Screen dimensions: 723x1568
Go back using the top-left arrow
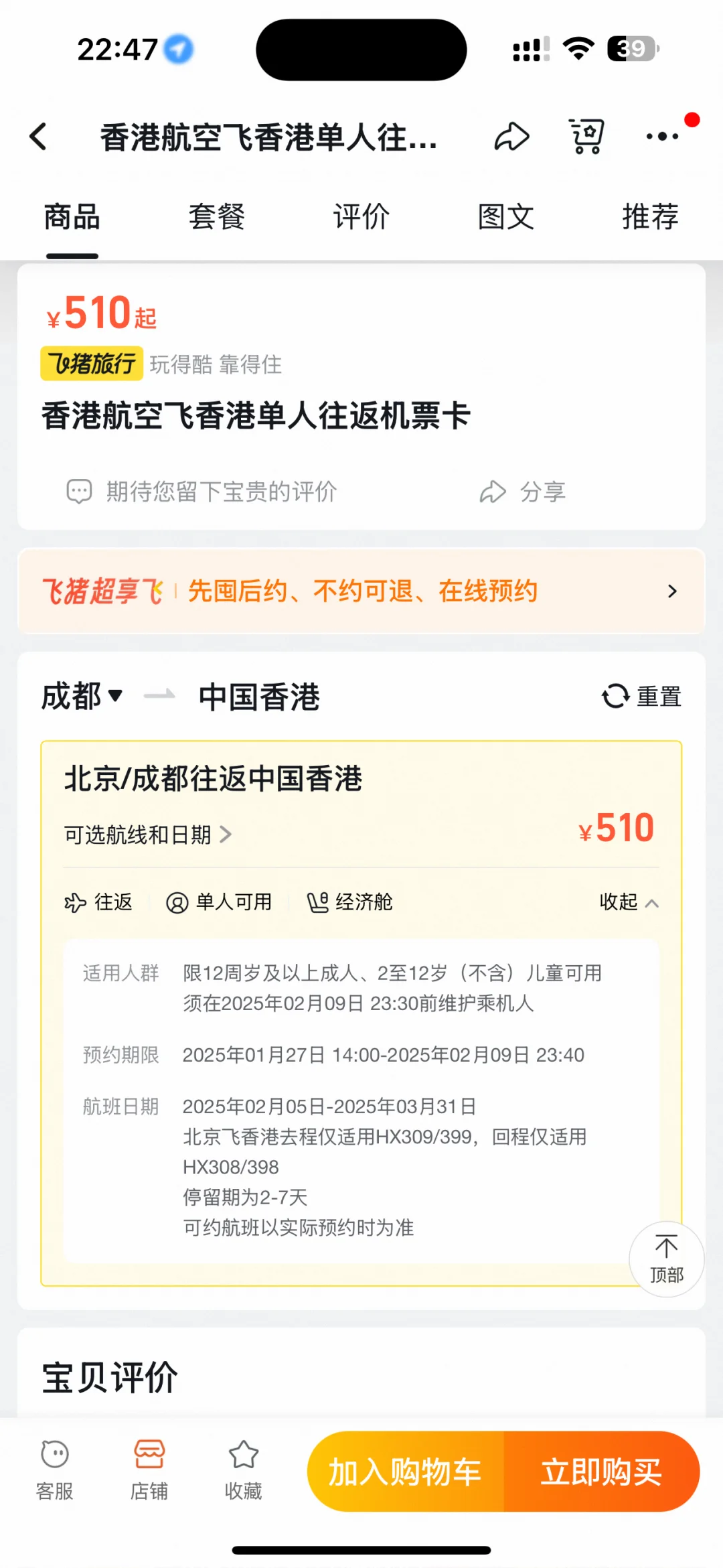[x=39, y=137]
